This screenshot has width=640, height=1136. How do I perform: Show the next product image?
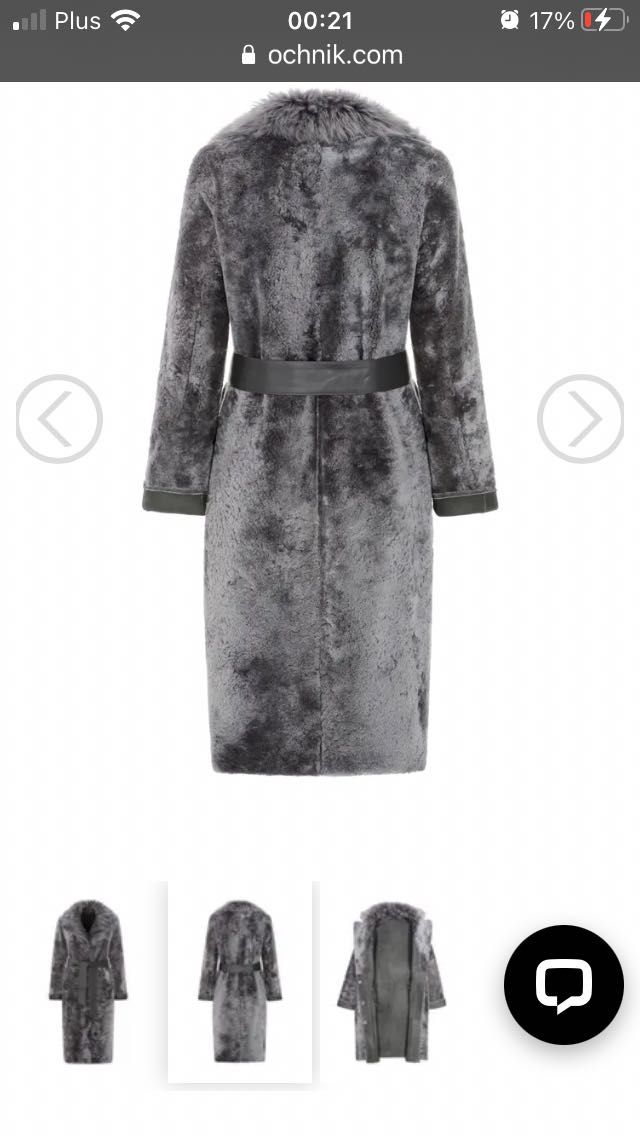tap(581, 419)
